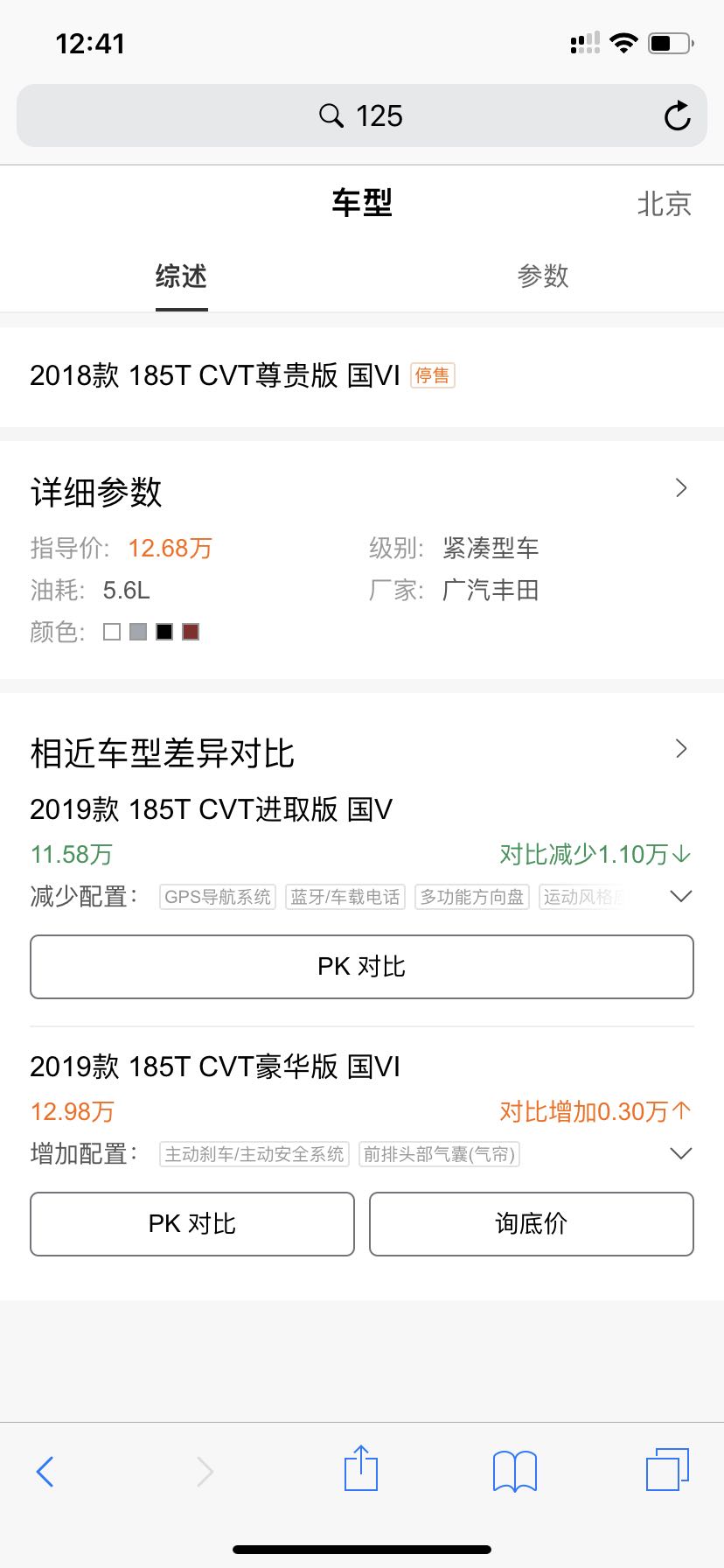The width and height of the screenshot is (724, 1568).
Task: Expand 增加配置 list for 豪华版
Action: coord(680,1154)
